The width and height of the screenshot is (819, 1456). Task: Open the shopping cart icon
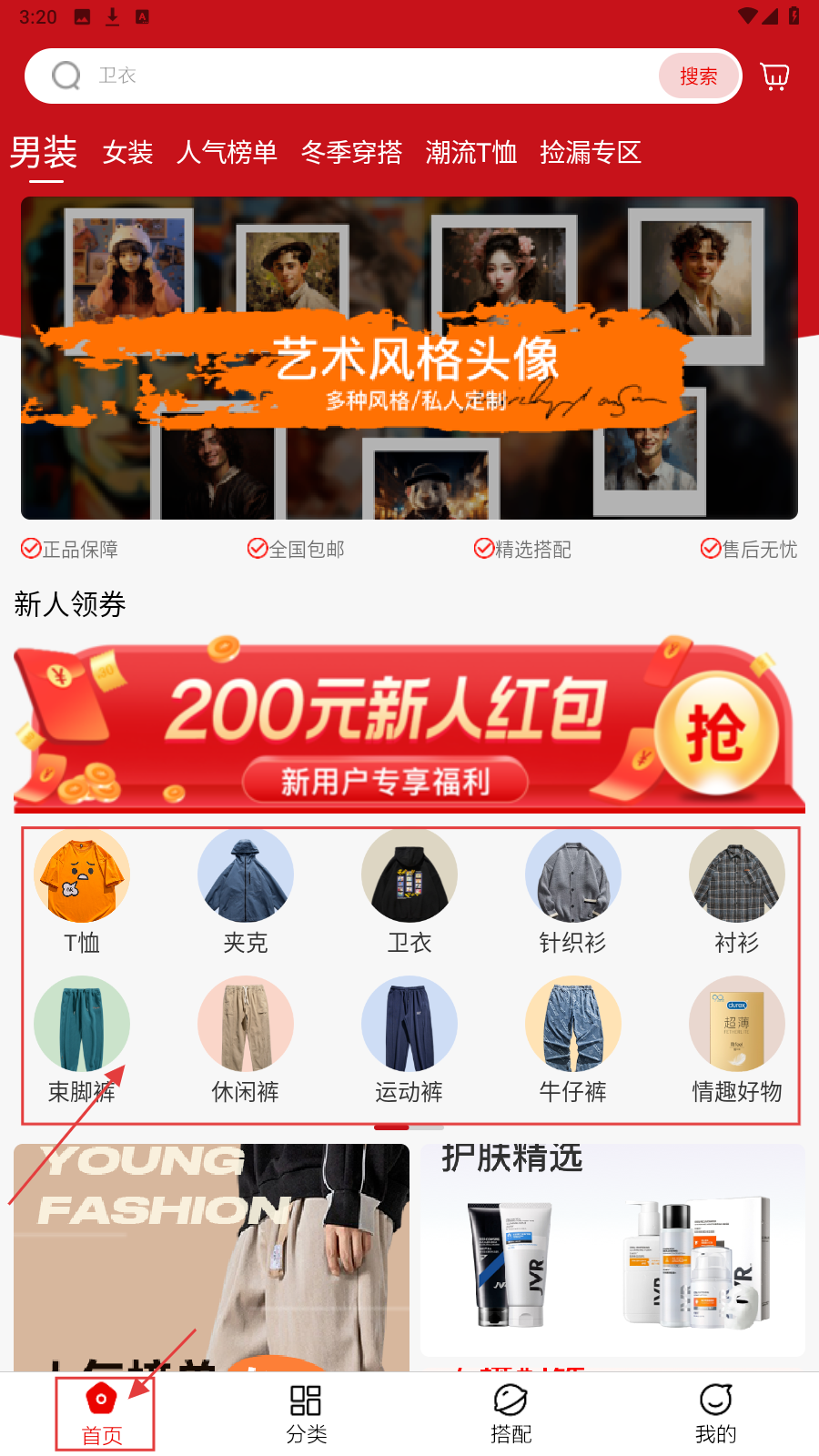click(x=774, y=76)
